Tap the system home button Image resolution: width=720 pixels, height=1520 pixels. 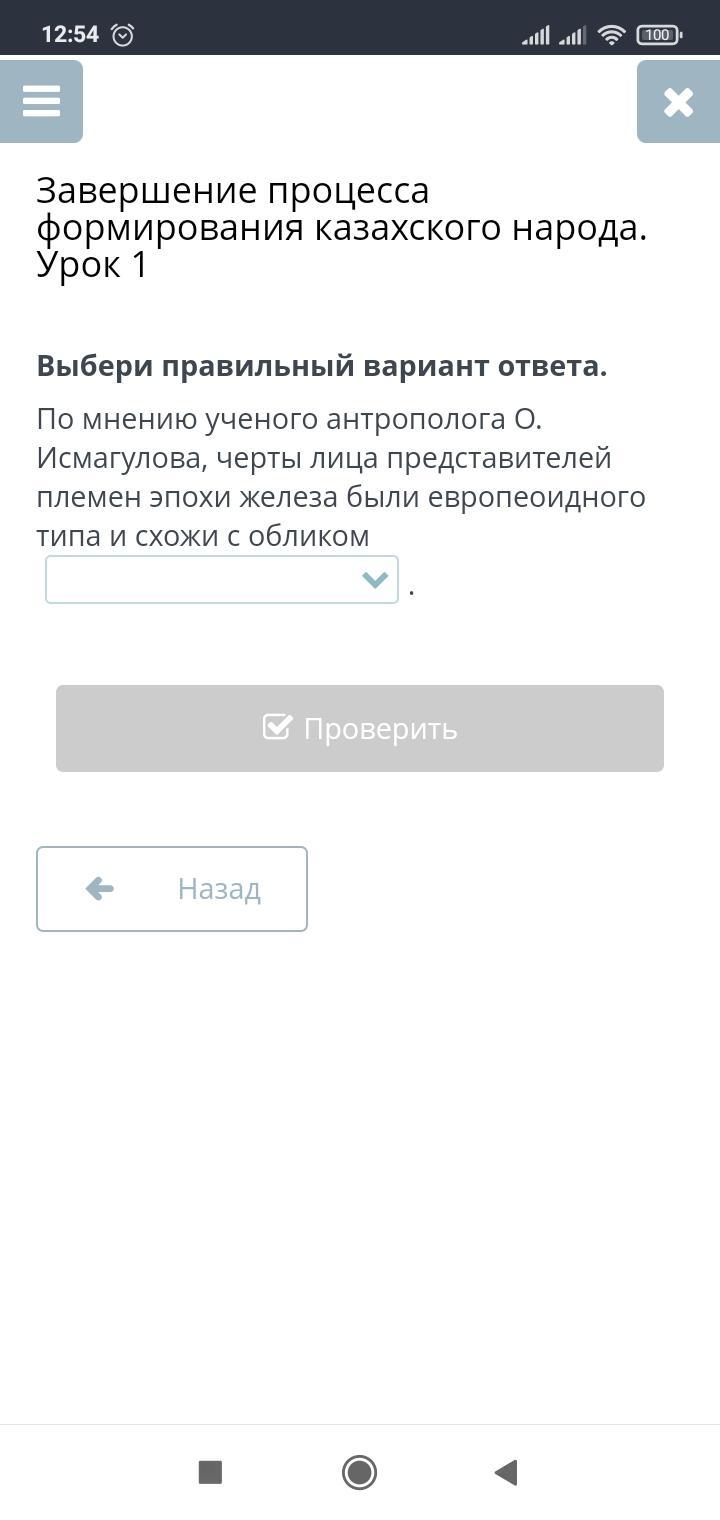(359, 1472)
